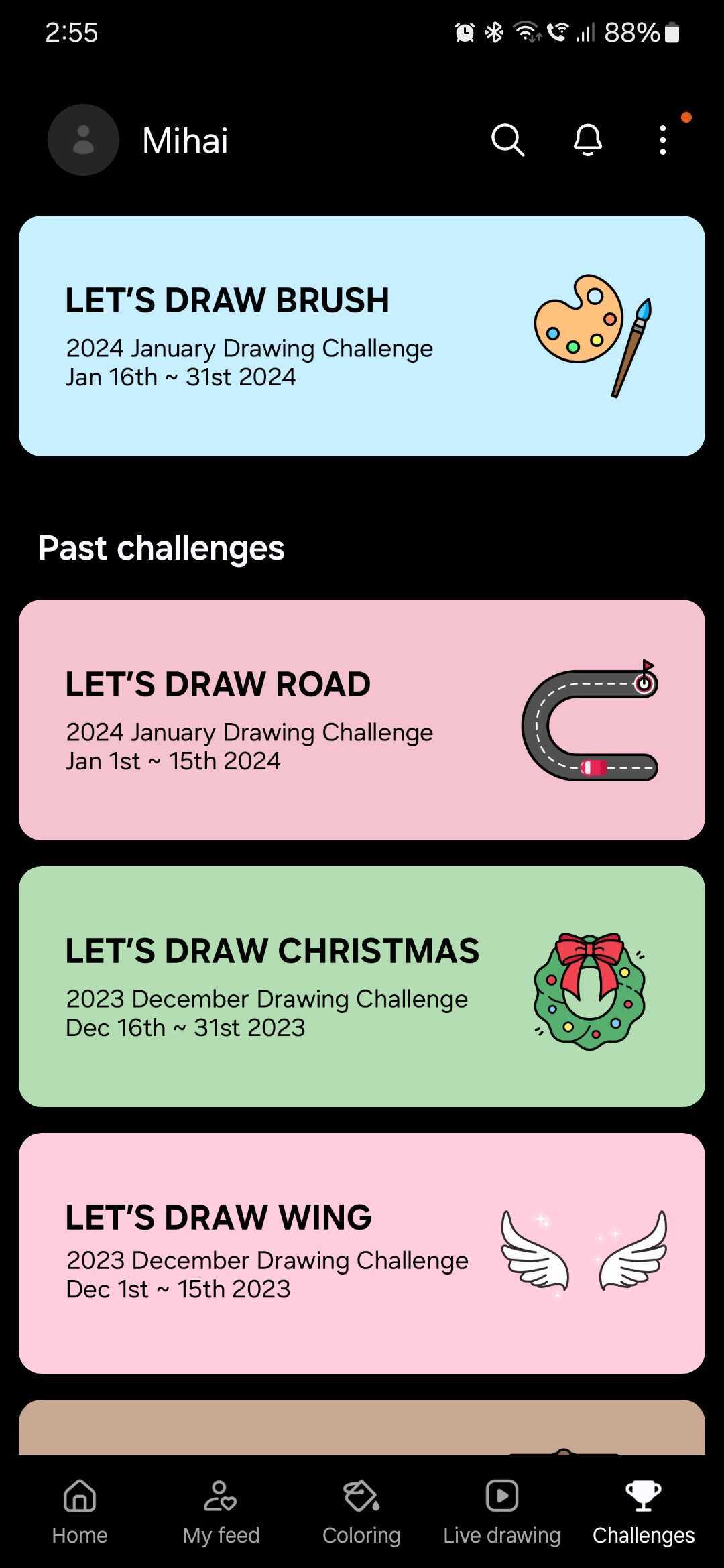Open the Coloring tab

coord(361,1512)
